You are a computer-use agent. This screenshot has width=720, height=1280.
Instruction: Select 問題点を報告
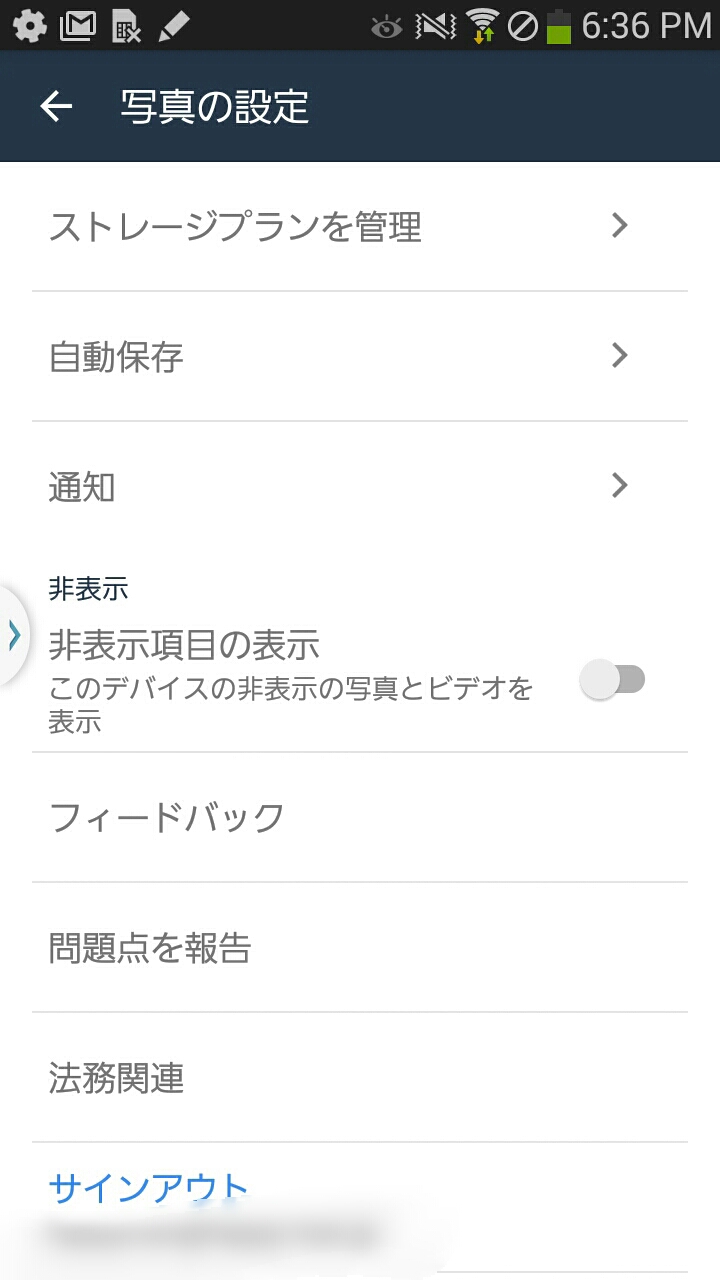[x=360, y=948]
